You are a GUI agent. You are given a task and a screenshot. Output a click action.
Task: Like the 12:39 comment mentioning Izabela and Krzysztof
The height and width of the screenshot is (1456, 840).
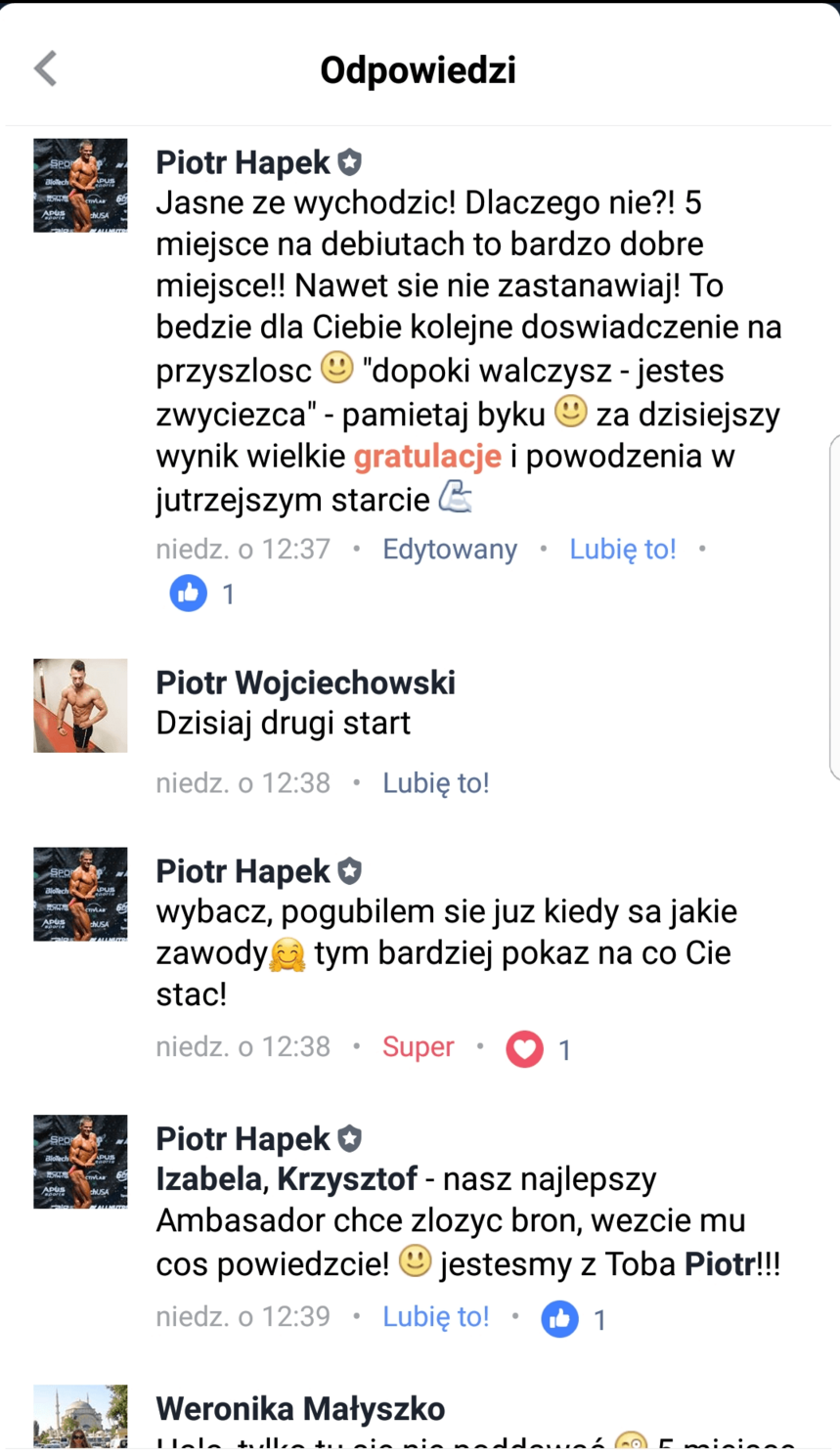click(x=435, y=1316)
